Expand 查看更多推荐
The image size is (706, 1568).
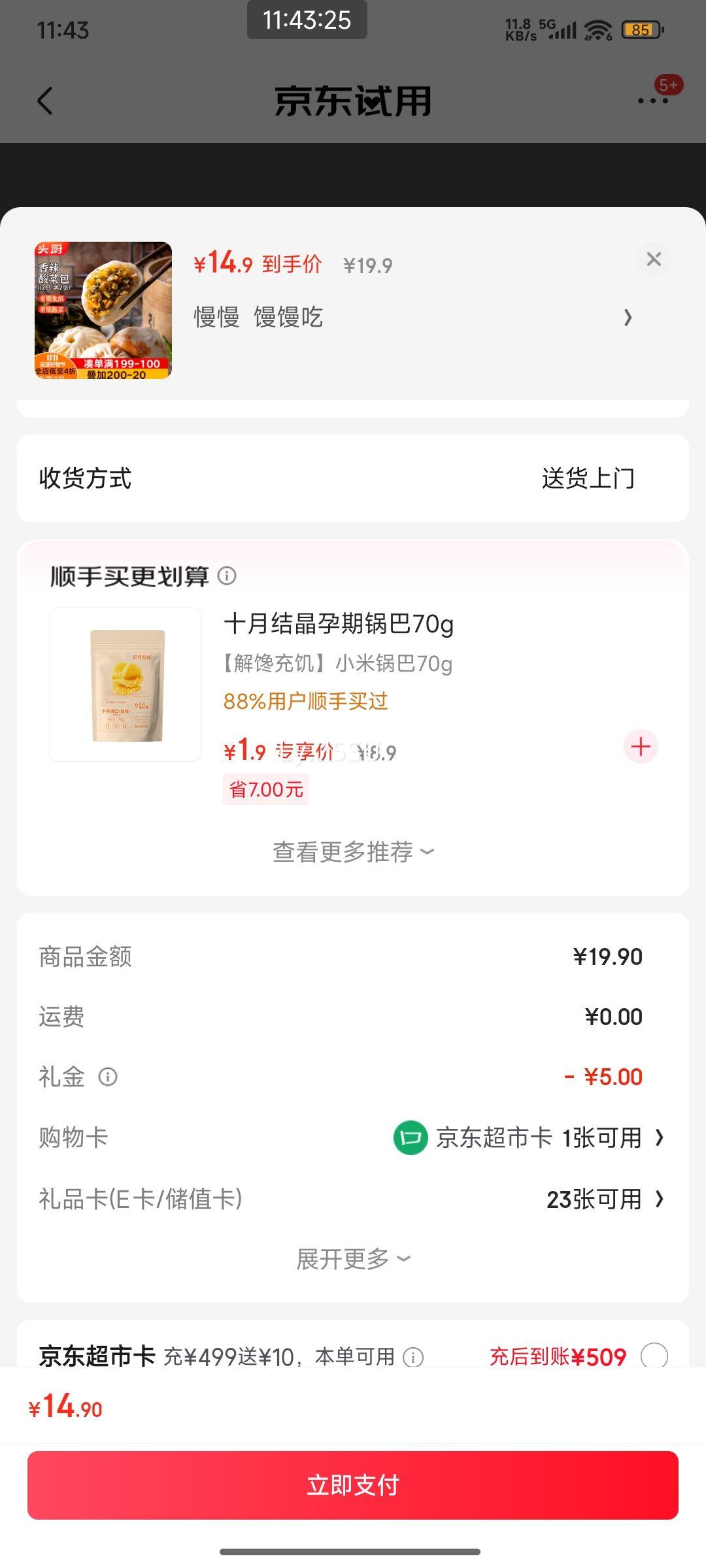[353, 852]
